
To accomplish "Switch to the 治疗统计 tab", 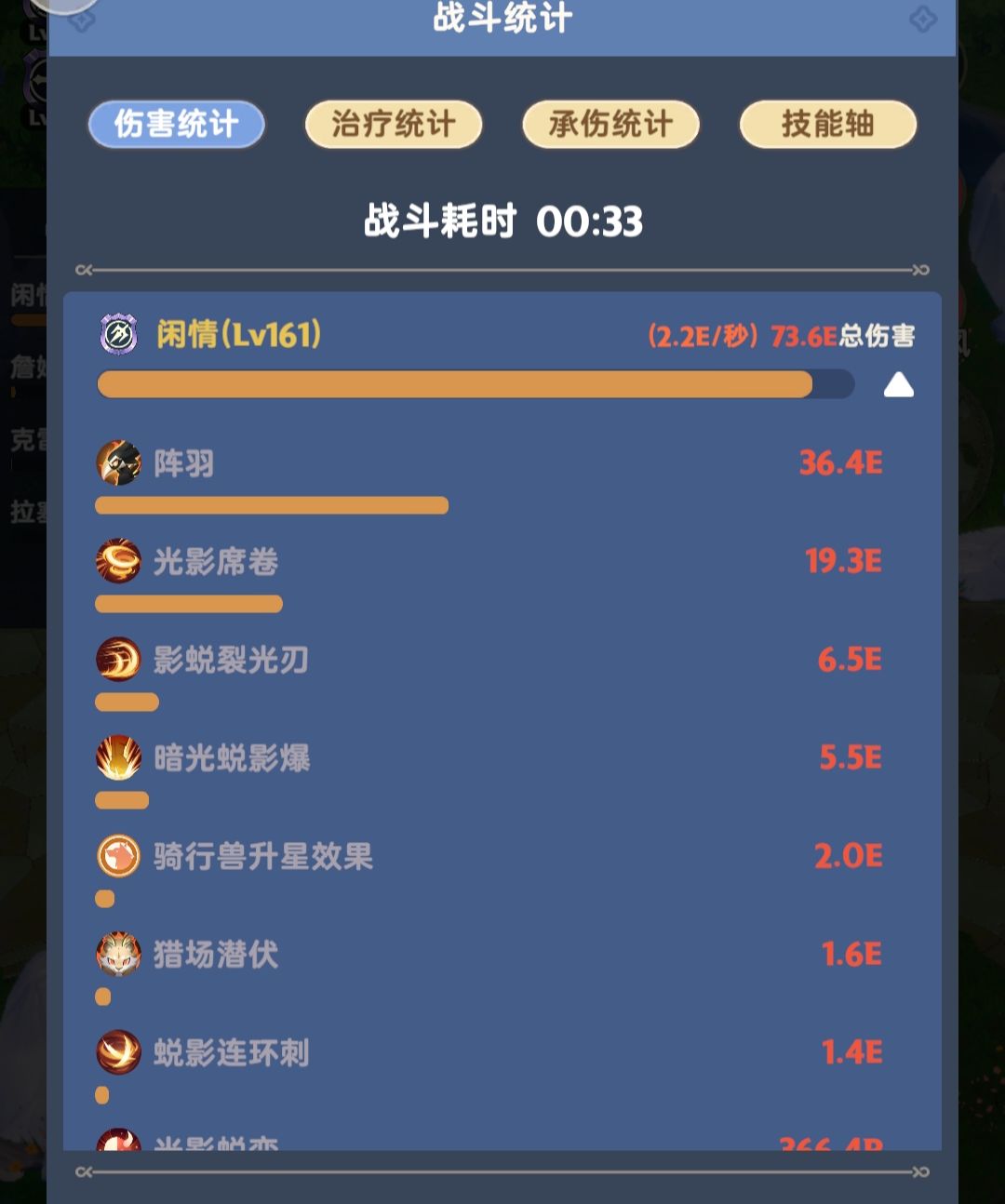I will [x=393, y=124].
